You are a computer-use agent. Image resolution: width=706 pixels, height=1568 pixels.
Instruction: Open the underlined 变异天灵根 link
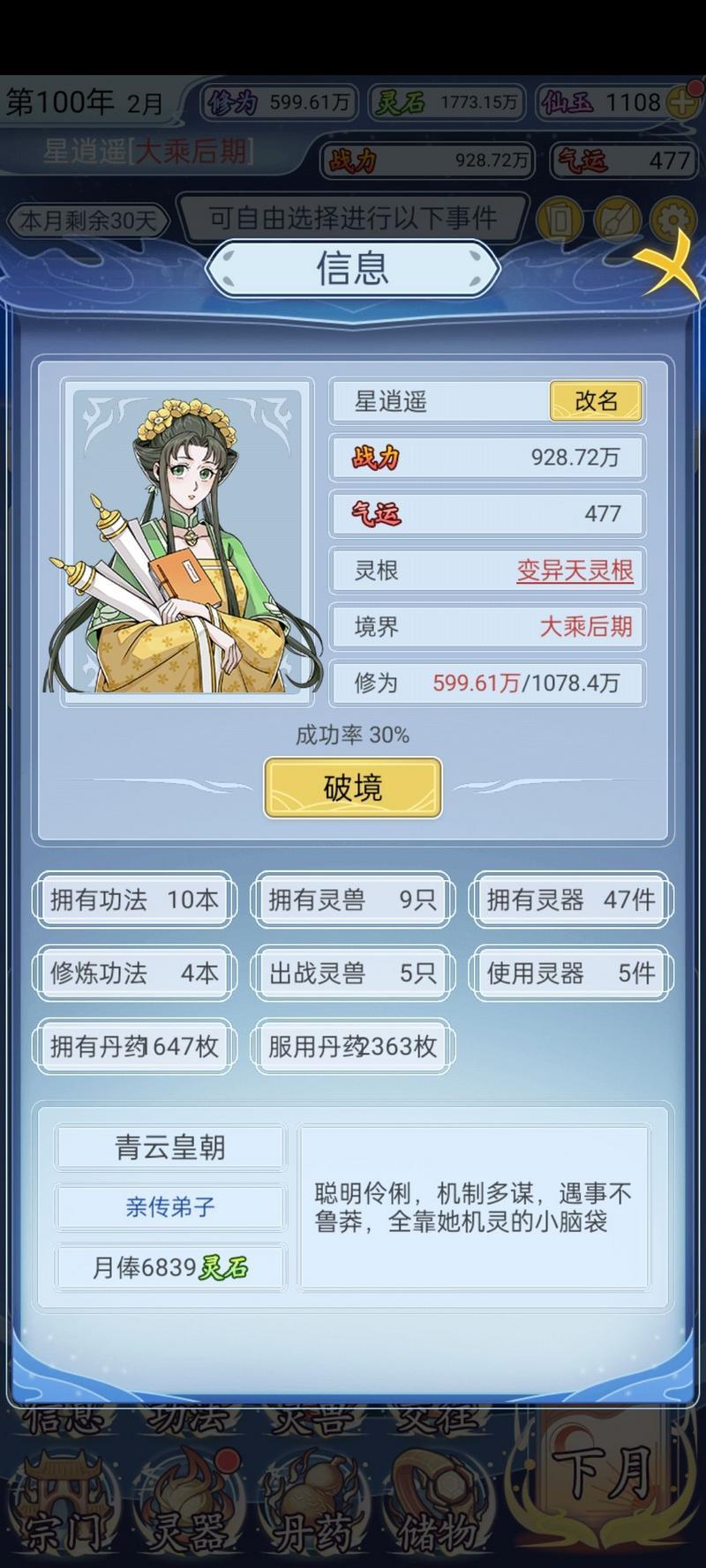575,571
